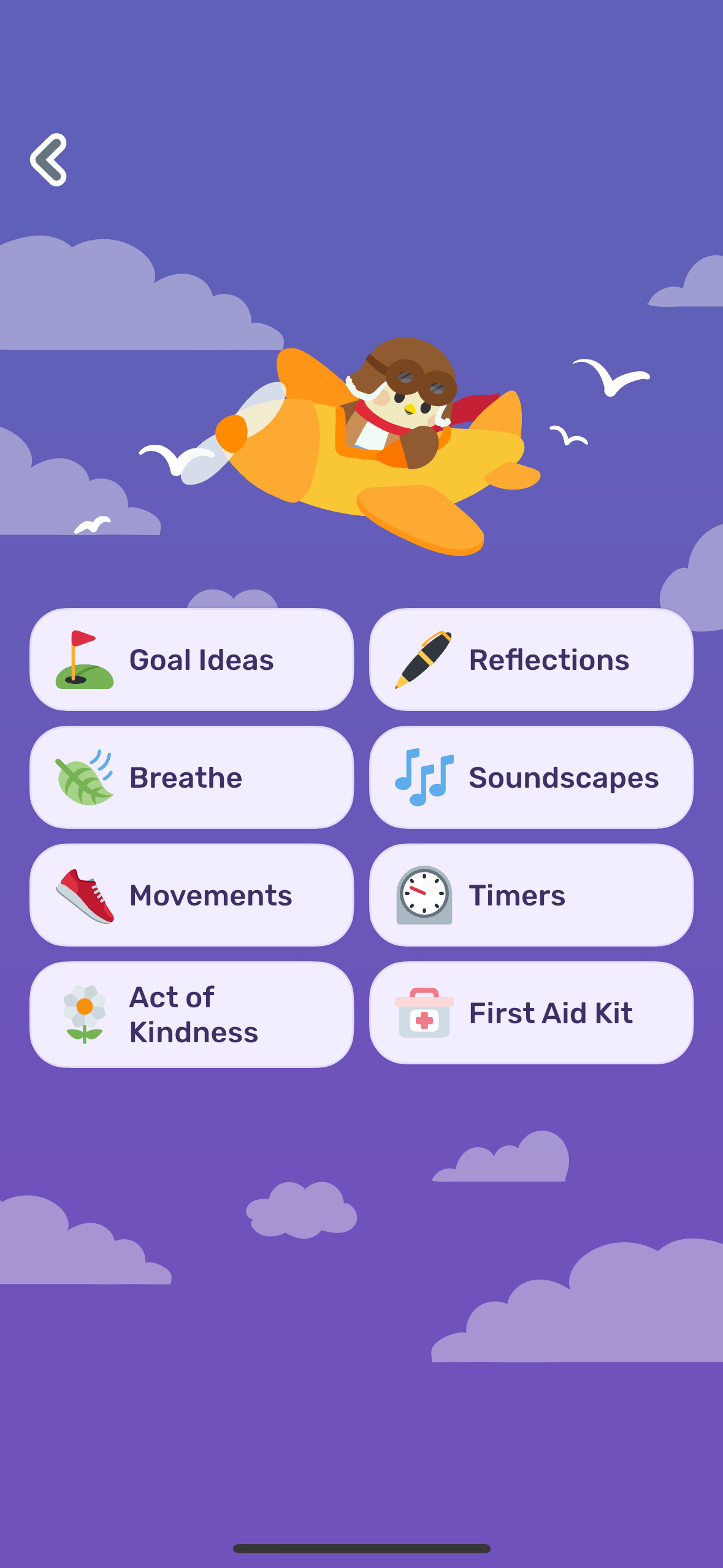Click the daisy icon beside Act of Kindness
Screen dimensions: 723x1568
84,1013
